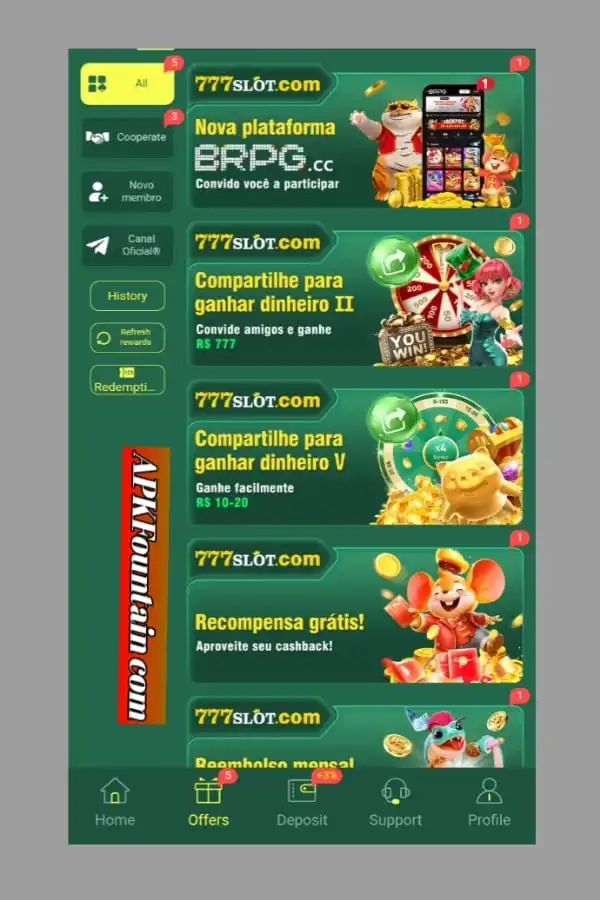Switch to the Offers tab
Viewport: 600px width, 900px height.
[208, 803]
